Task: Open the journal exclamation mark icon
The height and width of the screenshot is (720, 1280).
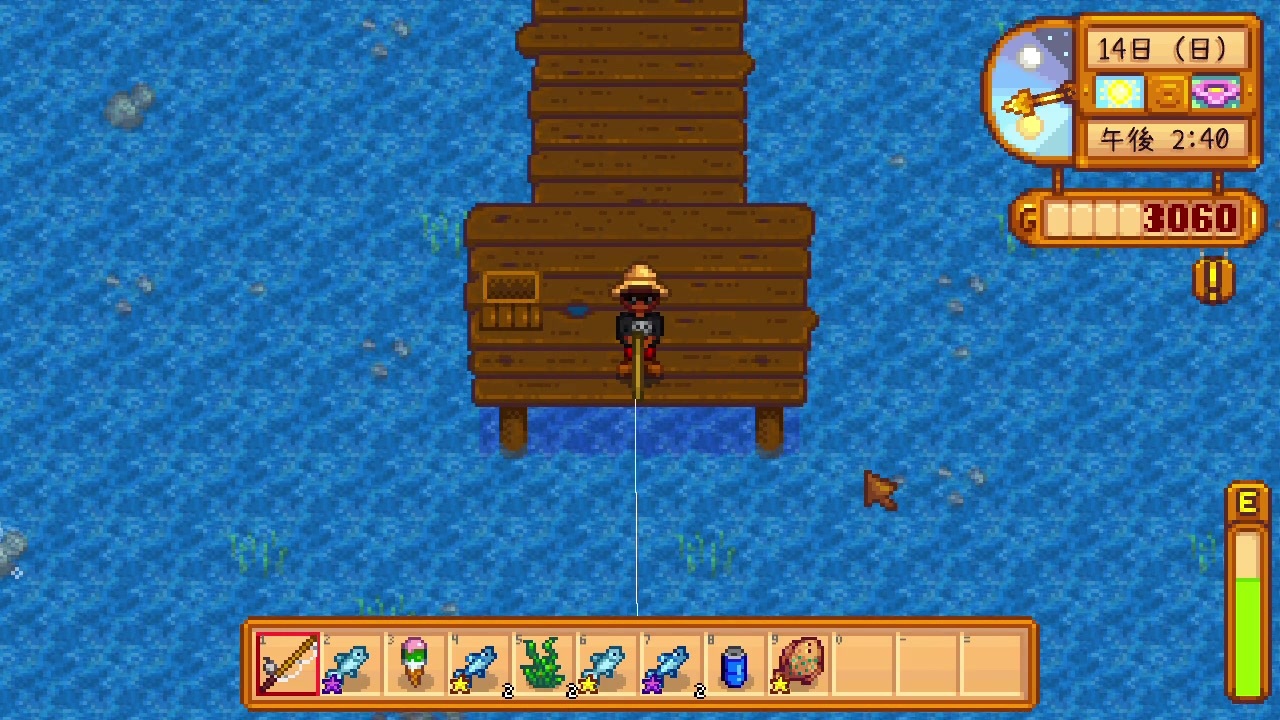Action: (1214, 281)
